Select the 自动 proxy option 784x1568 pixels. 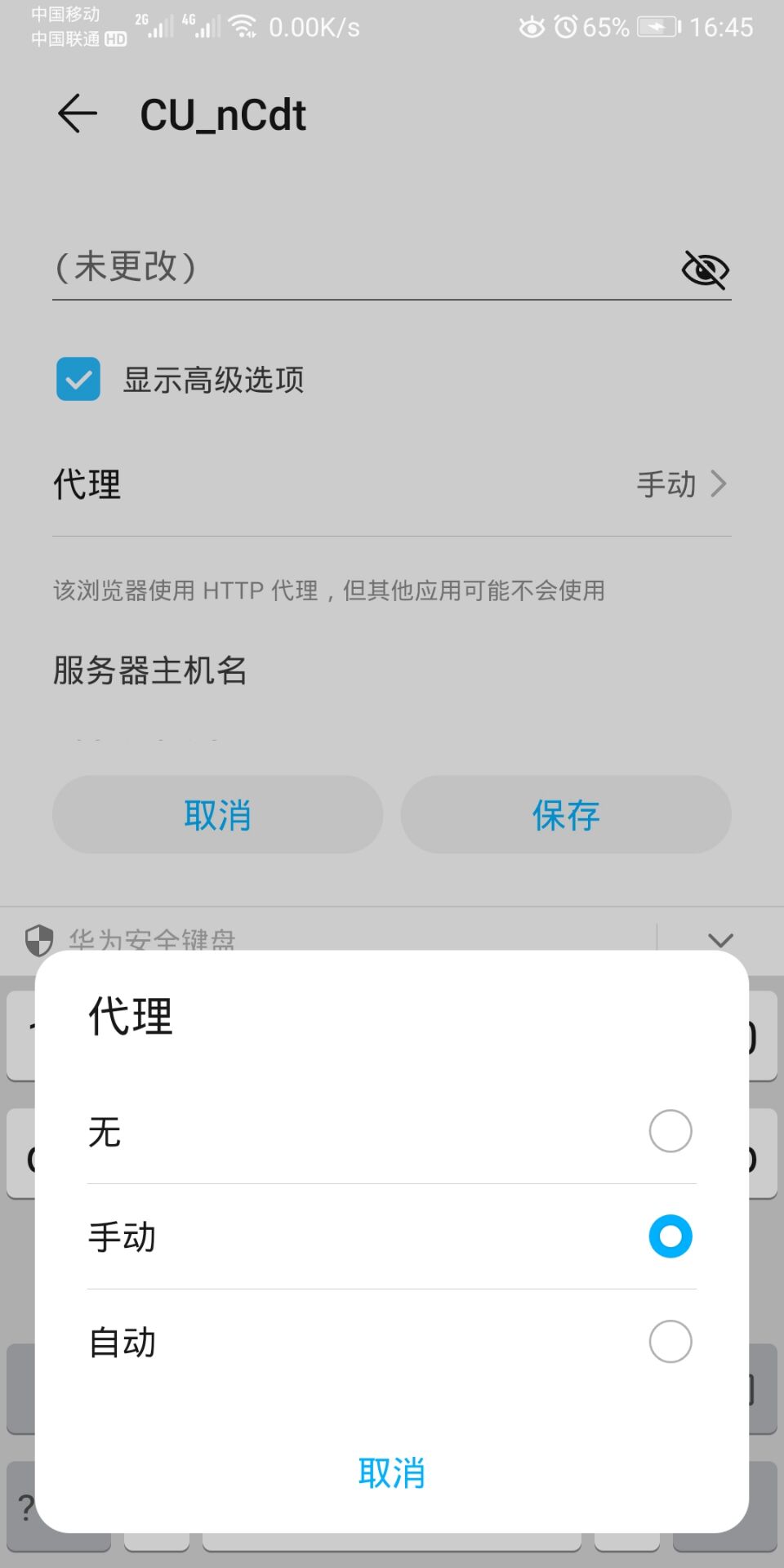[x=670, y=1341]
